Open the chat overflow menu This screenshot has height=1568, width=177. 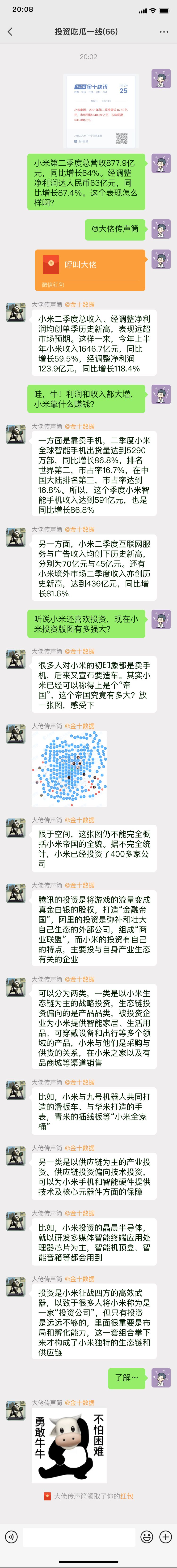coord(164,32)
